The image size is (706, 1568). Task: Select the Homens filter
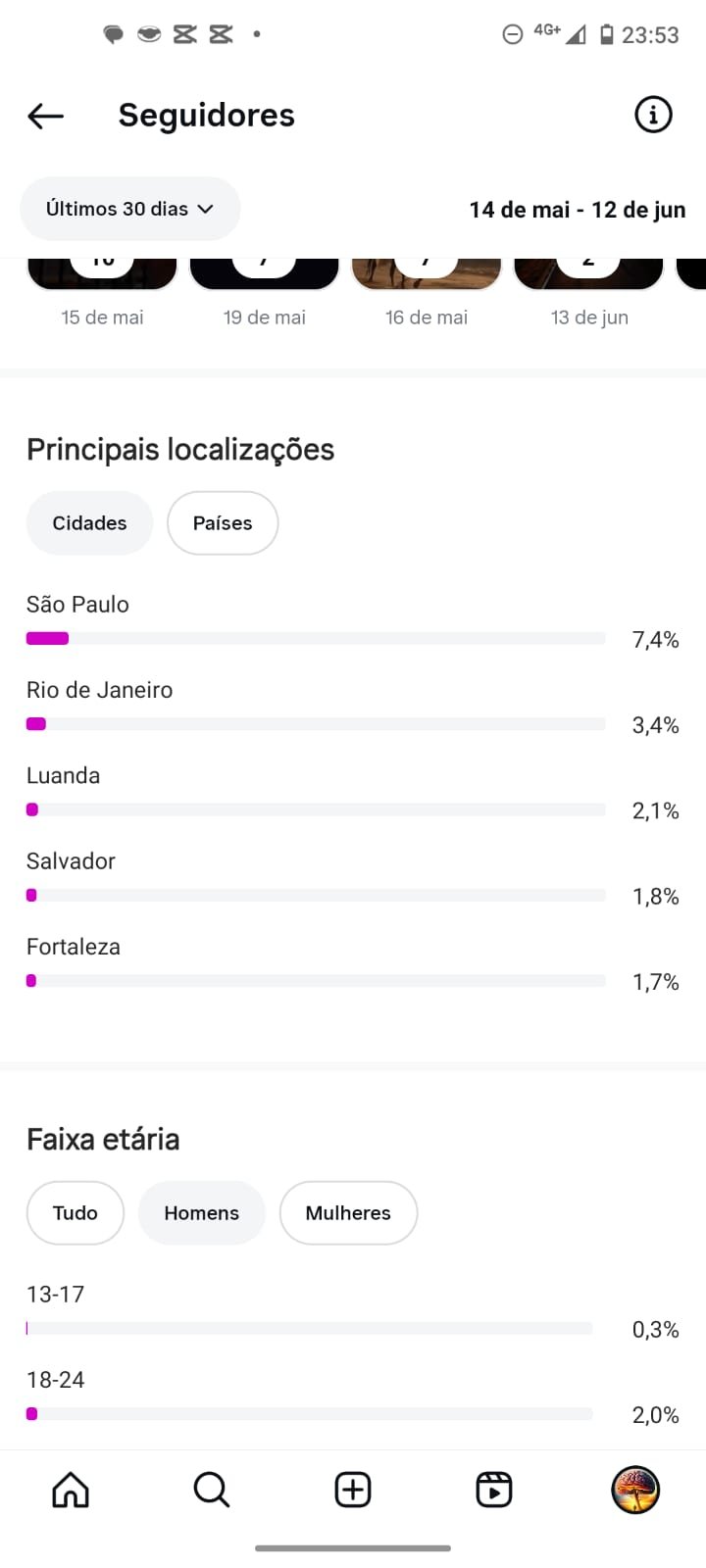tap(202, 1213)
